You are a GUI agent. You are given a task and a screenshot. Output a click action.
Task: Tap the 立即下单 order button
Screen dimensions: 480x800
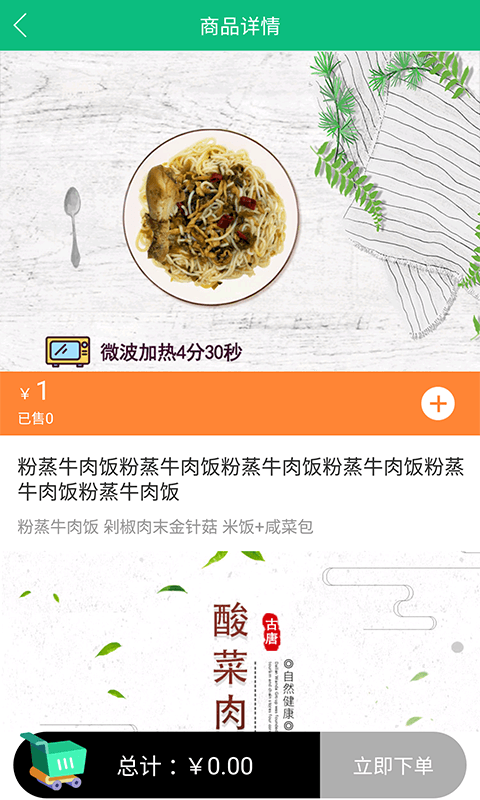click(393, 765)
